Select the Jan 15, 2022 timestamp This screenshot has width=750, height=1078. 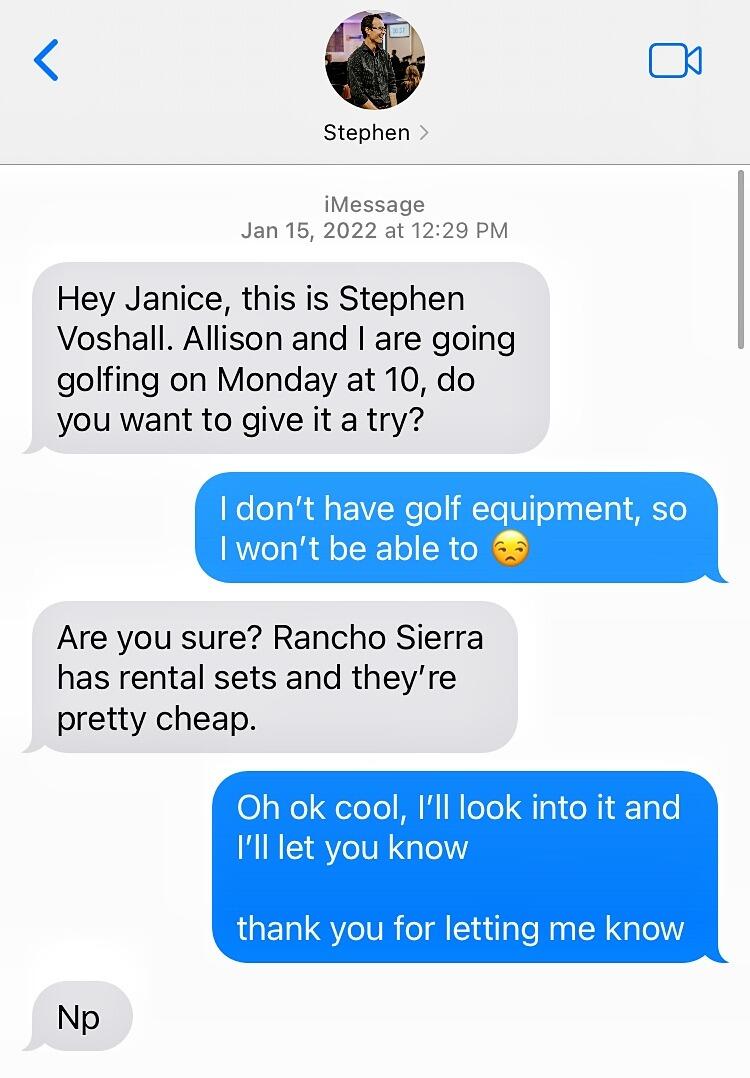pos(374,230)
